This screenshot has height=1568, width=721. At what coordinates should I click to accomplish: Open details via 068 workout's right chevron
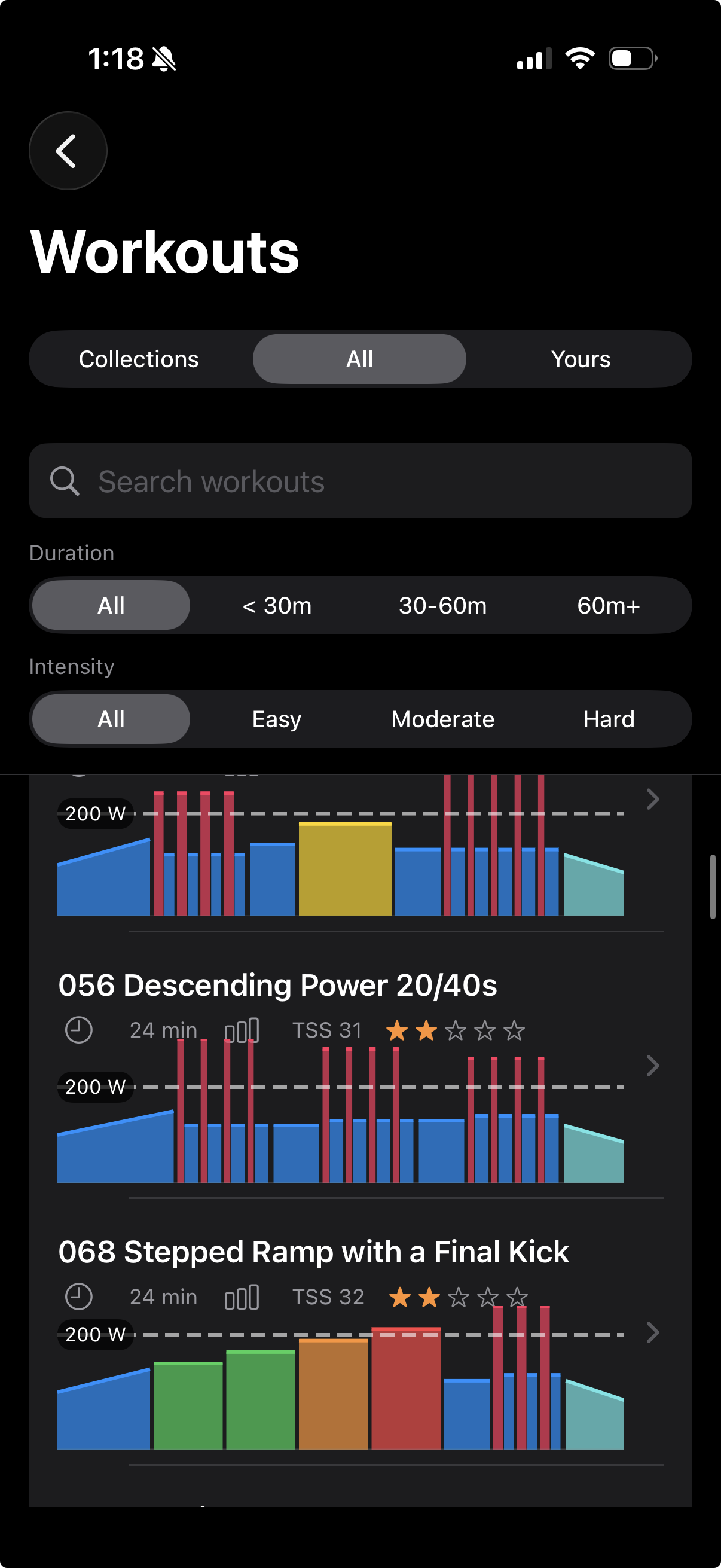tap(653, 1333)
